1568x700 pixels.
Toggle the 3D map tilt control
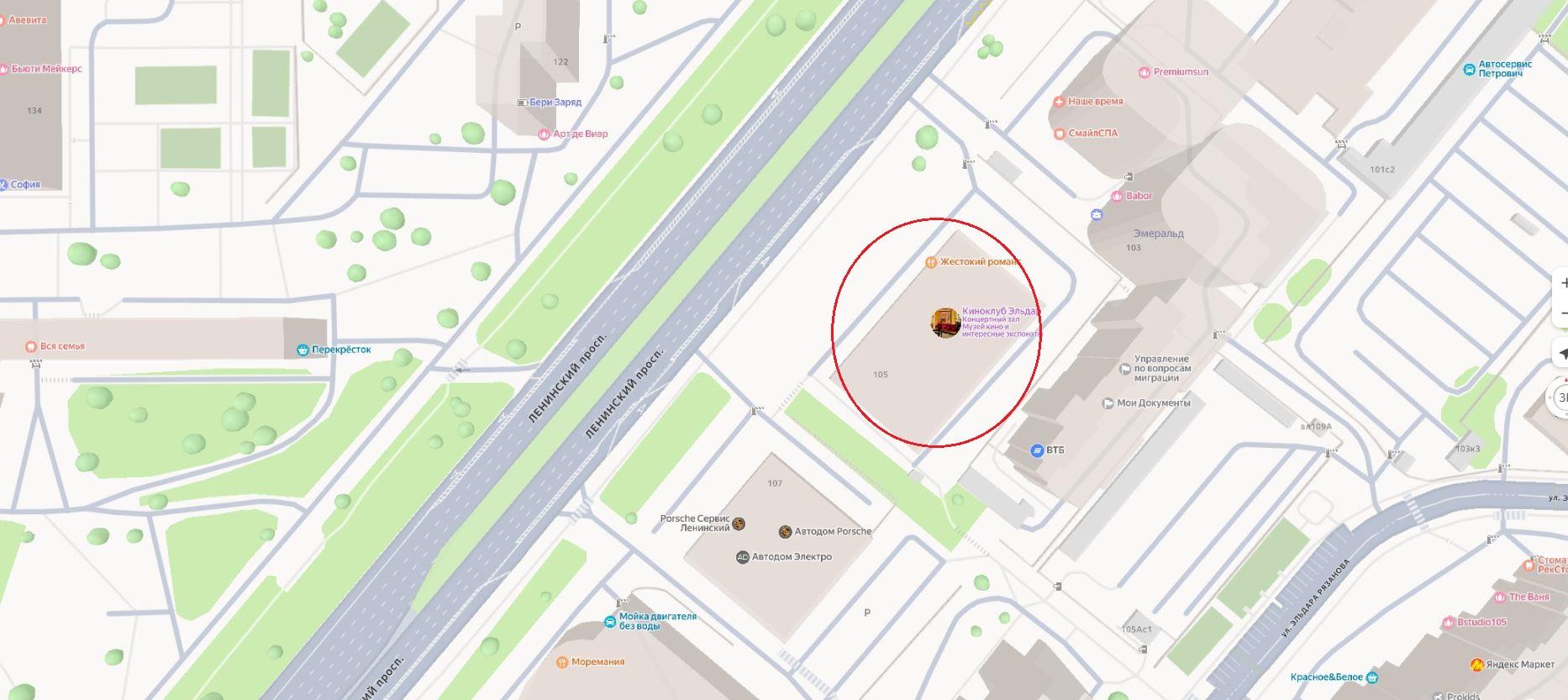coord(1561,397)
